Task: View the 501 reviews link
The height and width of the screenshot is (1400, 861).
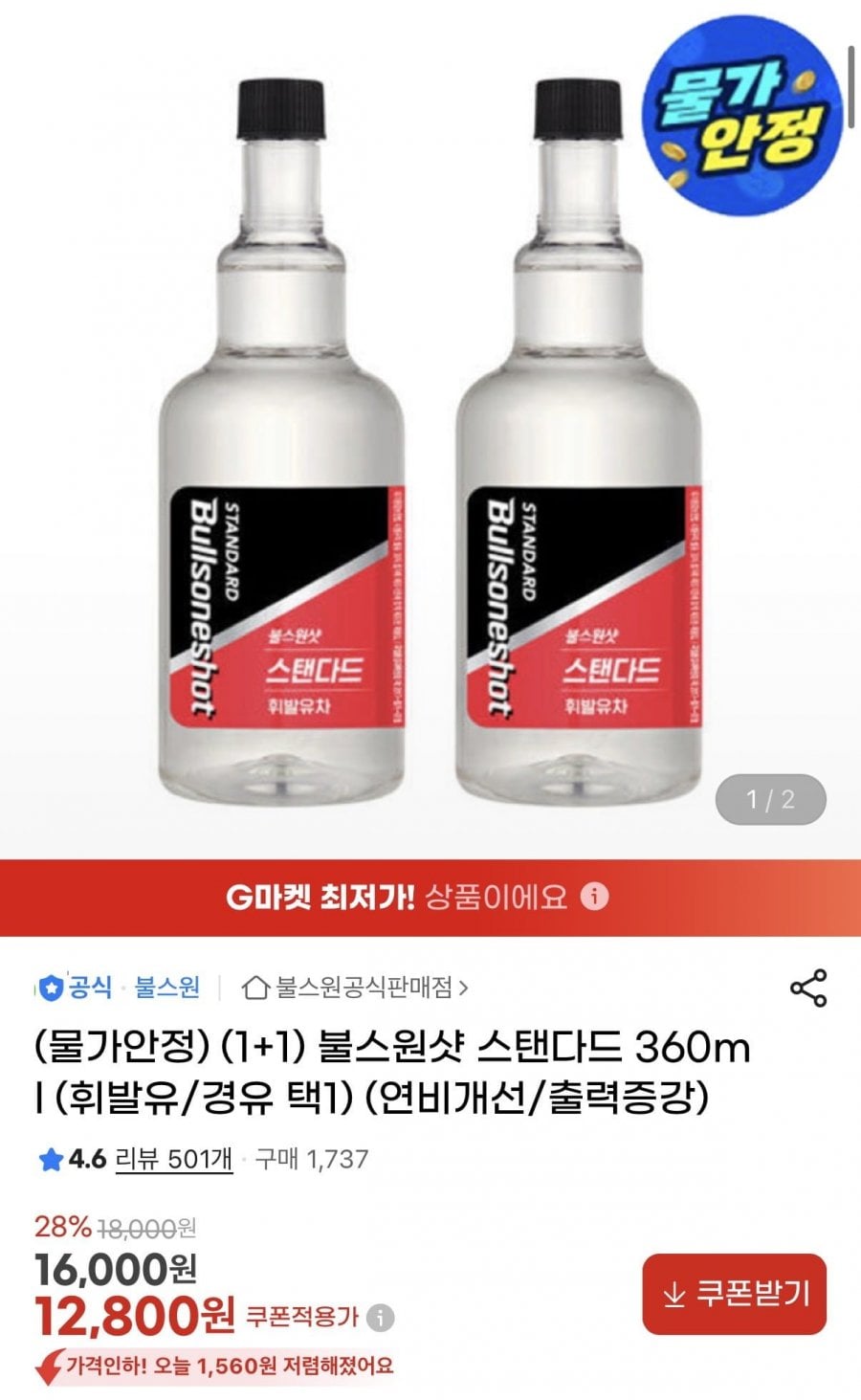Action: click(x=174, y=1159)
